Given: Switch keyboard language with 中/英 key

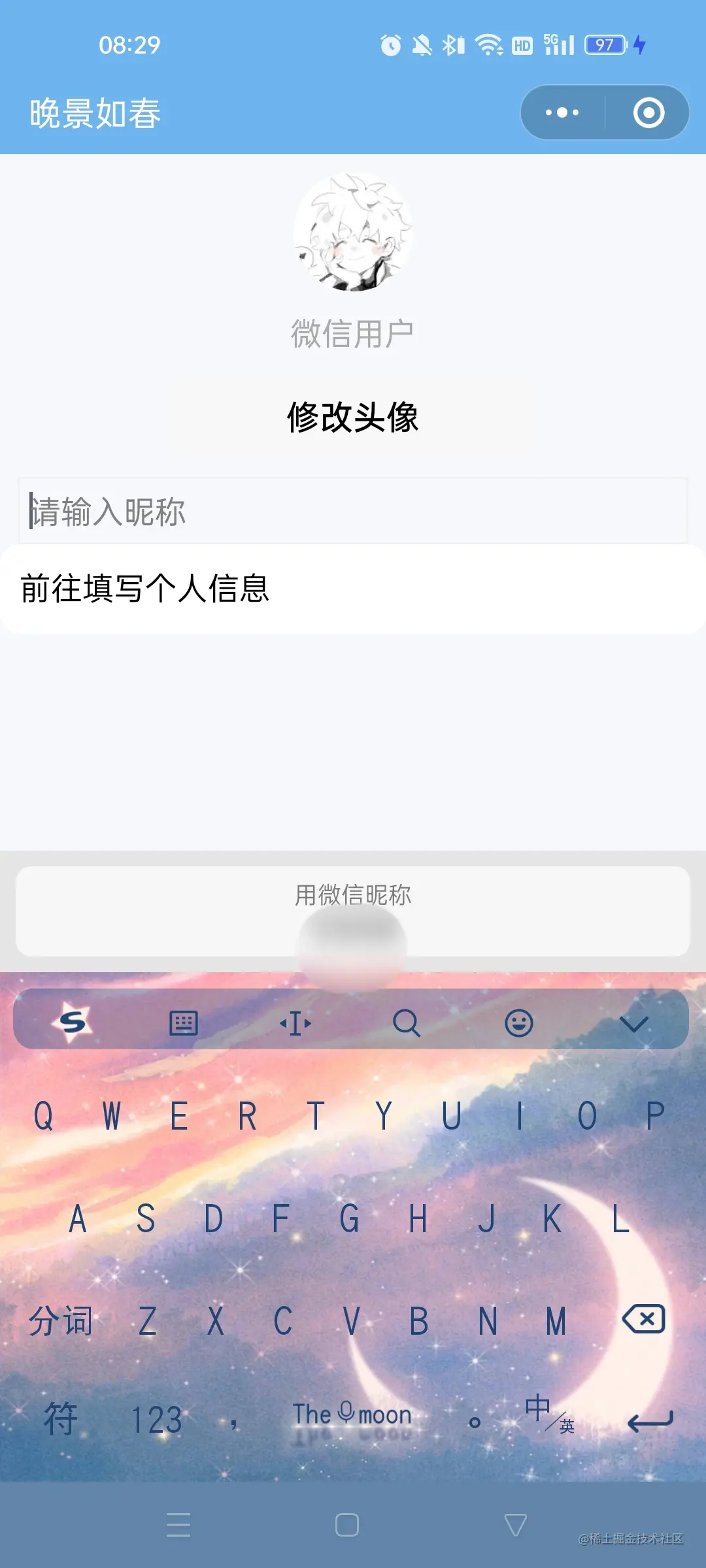Looking at the screenshot, I should [x=549, y=1415].
